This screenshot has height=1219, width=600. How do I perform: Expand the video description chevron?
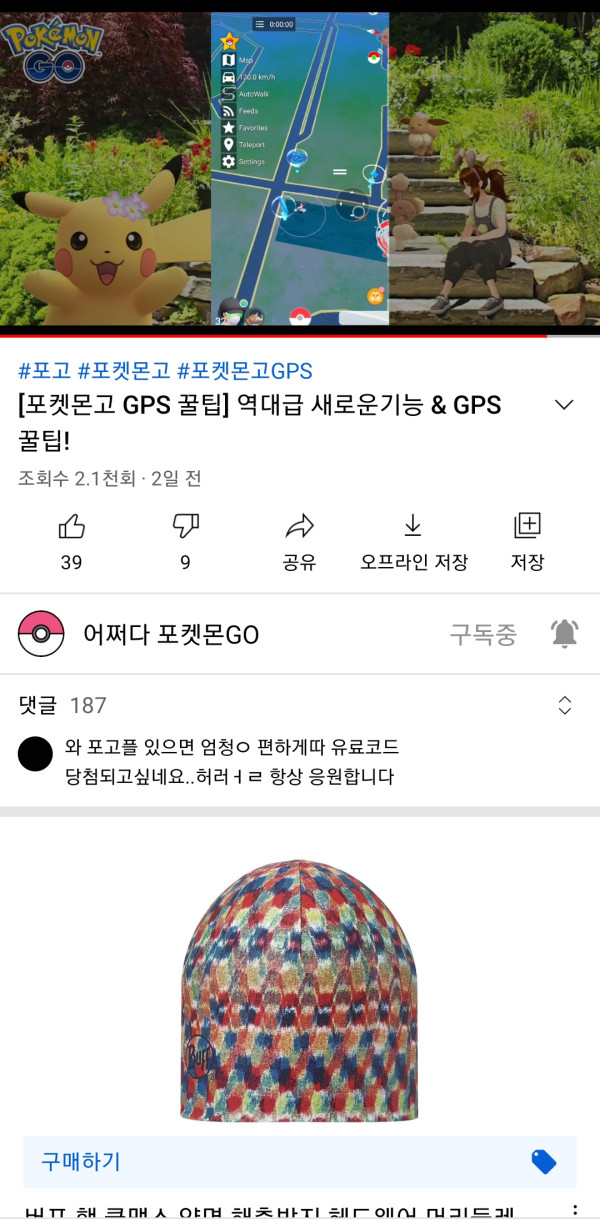click(564, 405)
